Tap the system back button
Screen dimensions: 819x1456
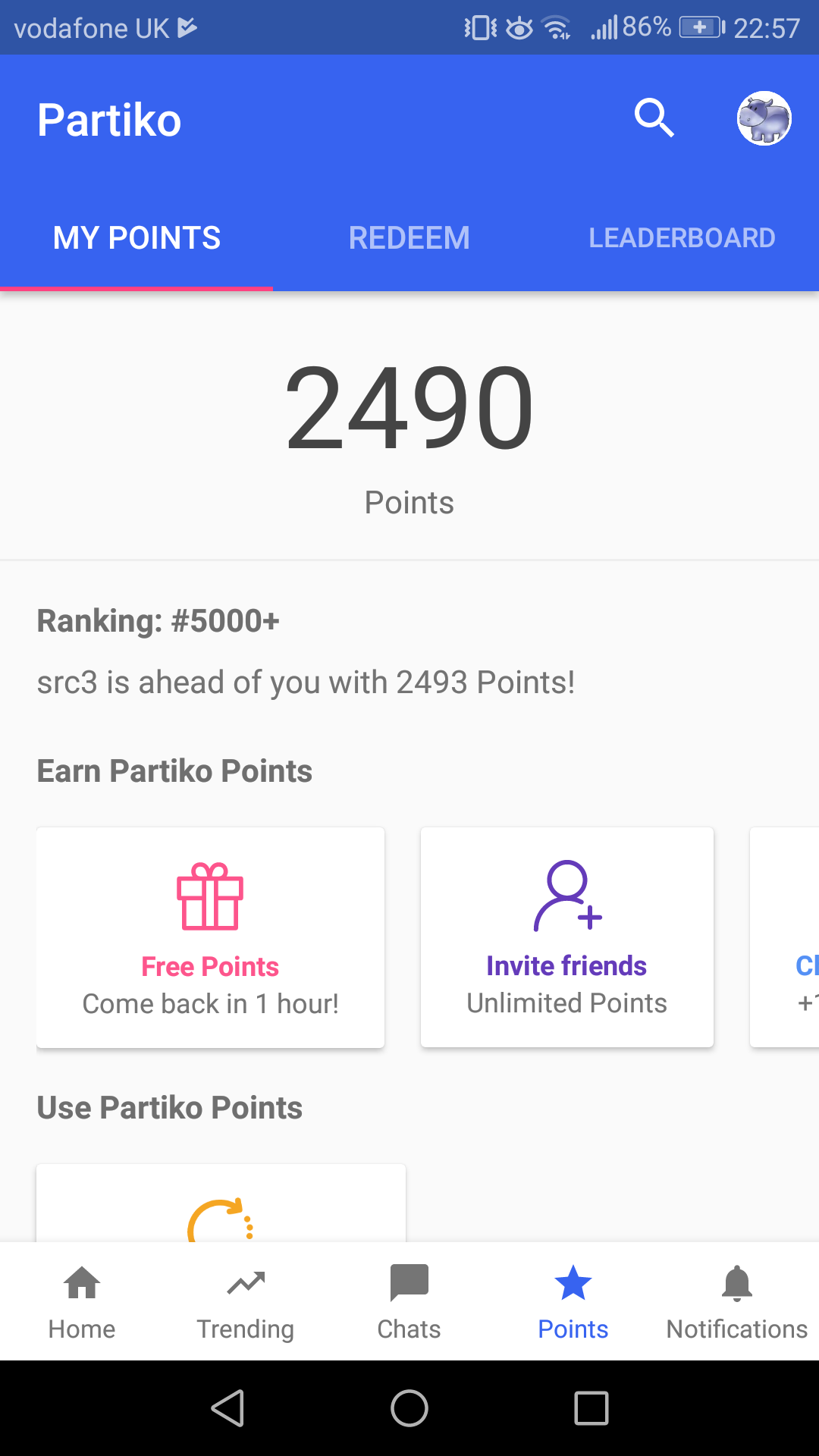[227, 1408]
